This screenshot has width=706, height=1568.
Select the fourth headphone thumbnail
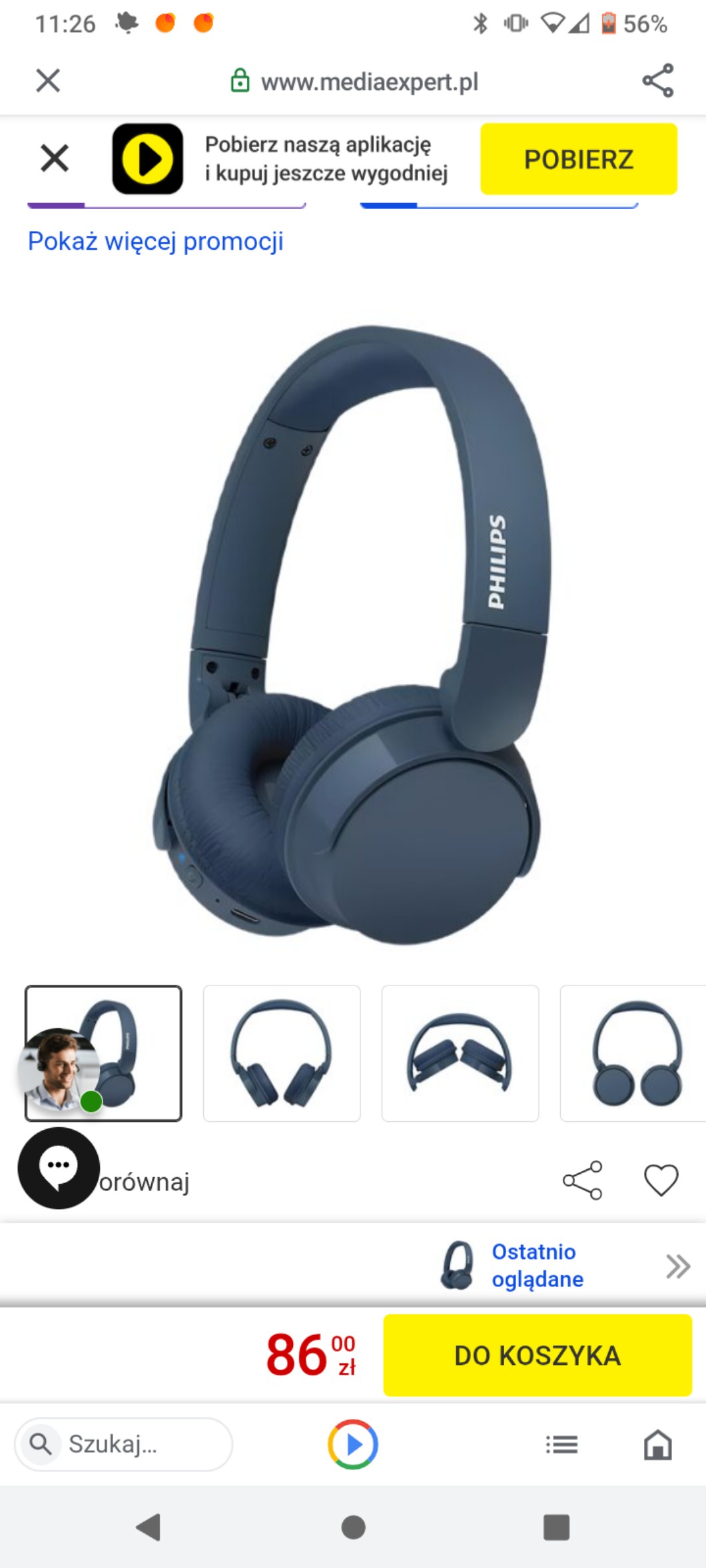(x=633, y=1053)
